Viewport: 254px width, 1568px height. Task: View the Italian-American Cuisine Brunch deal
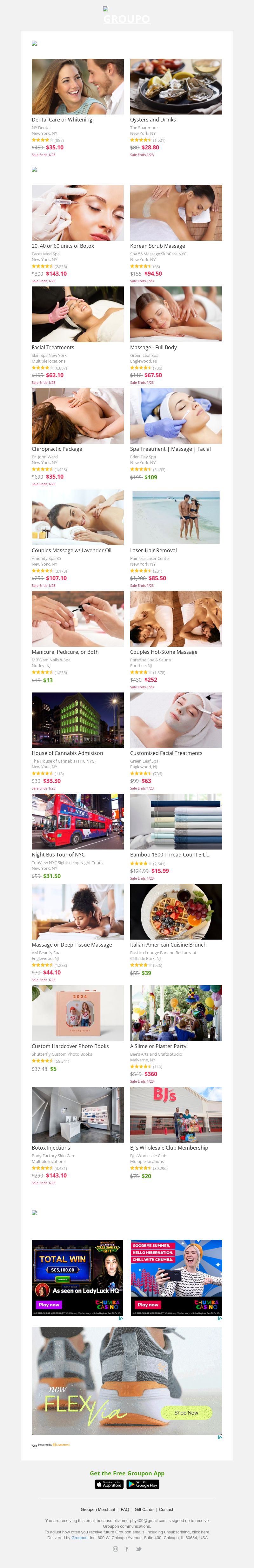click(176, 912)
